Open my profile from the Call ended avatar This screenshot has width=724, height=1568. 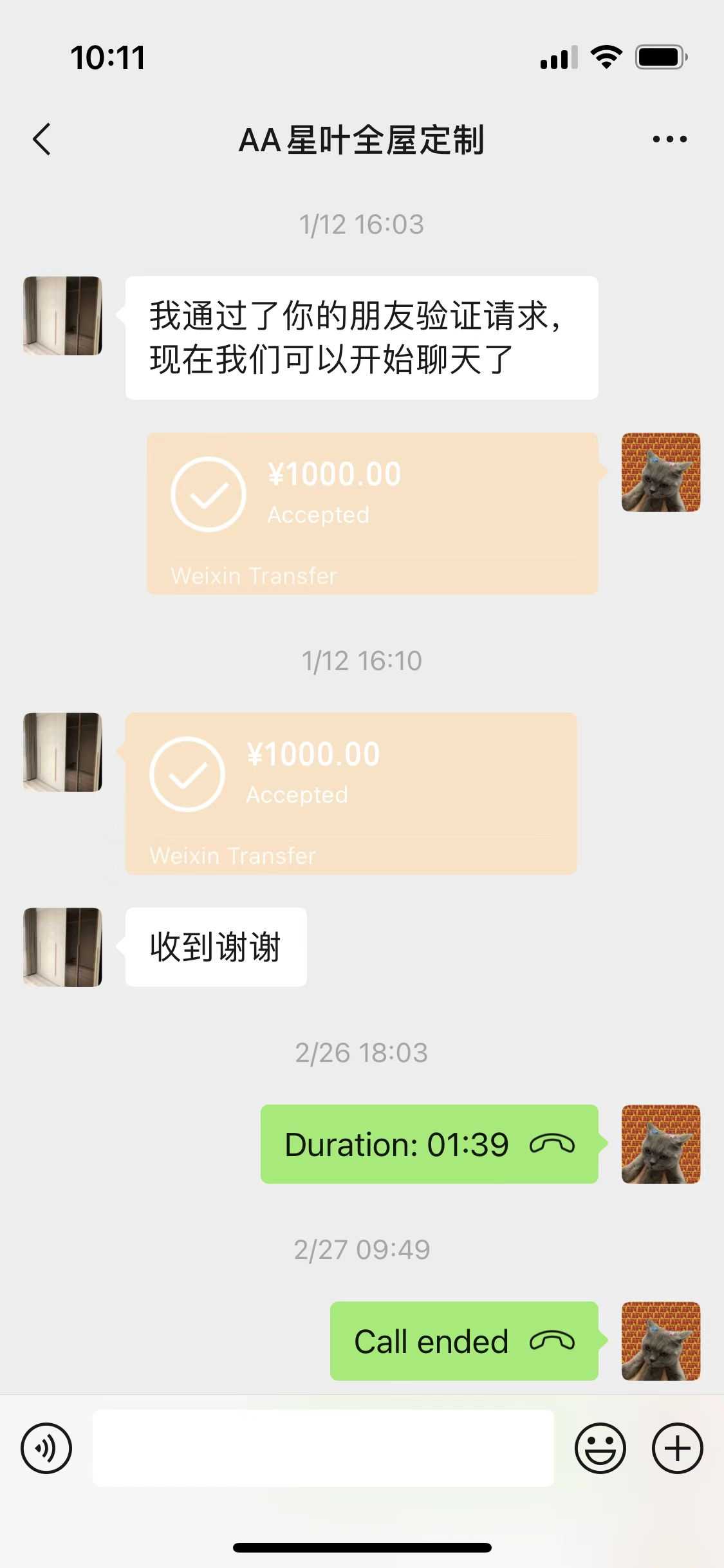660,1341
